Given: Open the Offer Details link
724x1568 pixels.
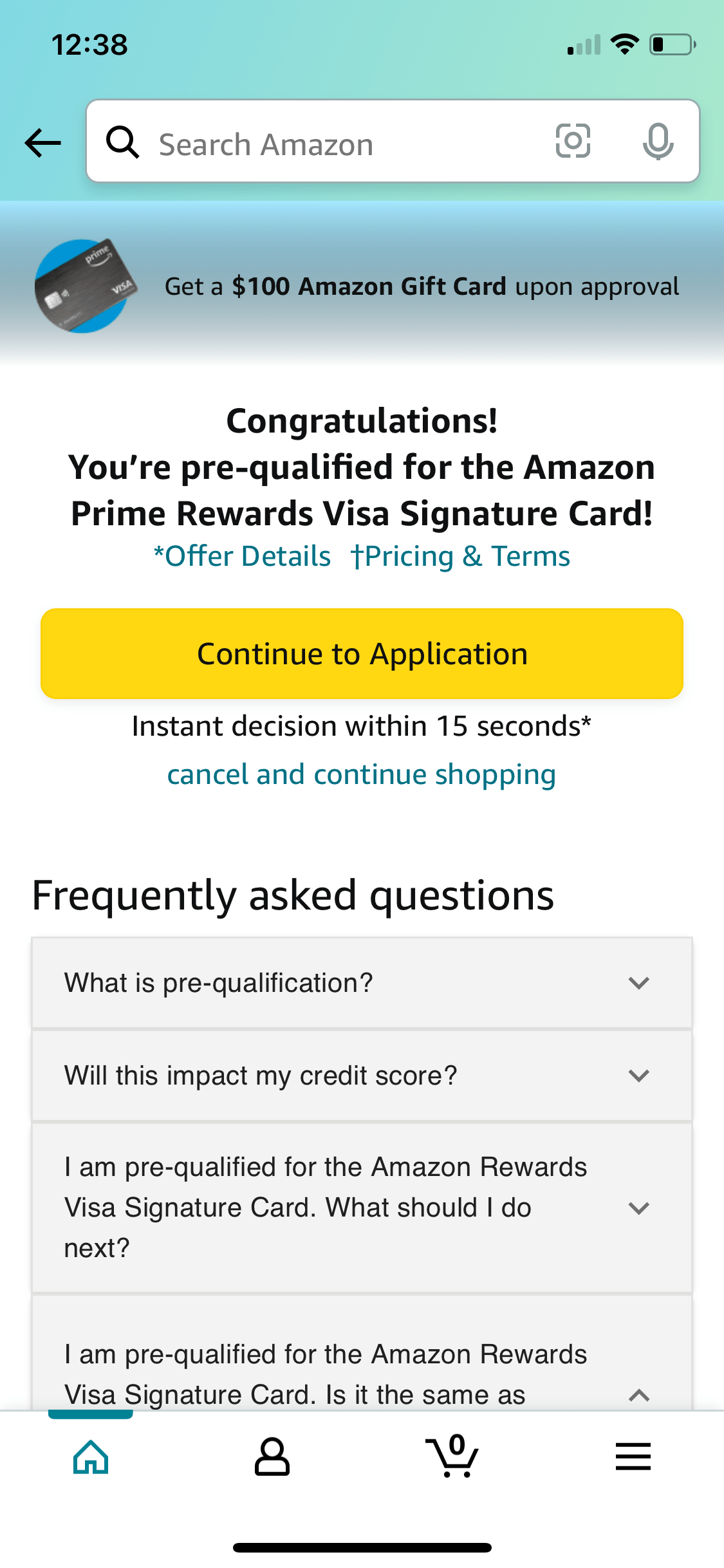Looking at the screenshot, I should [x=242, y=556].
